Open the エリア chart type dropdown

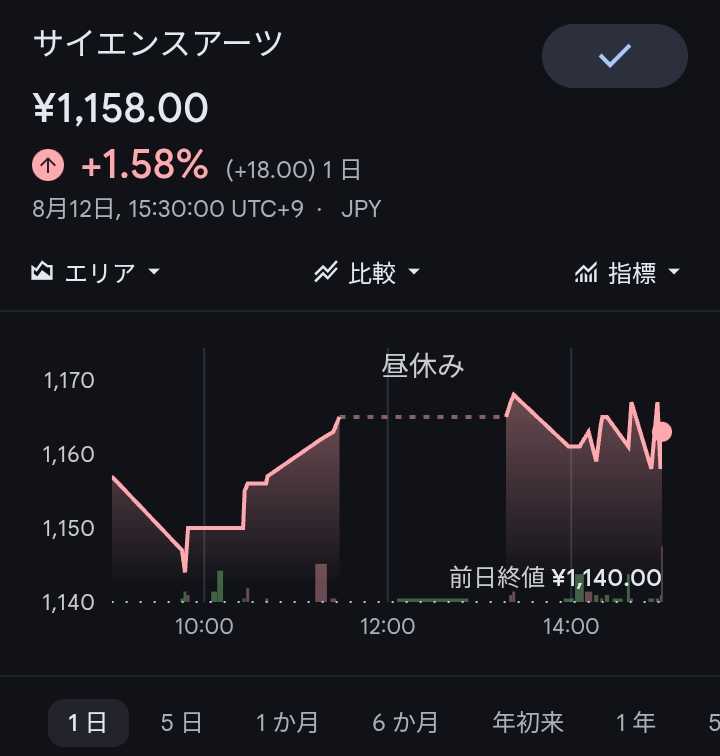(95, 272)
